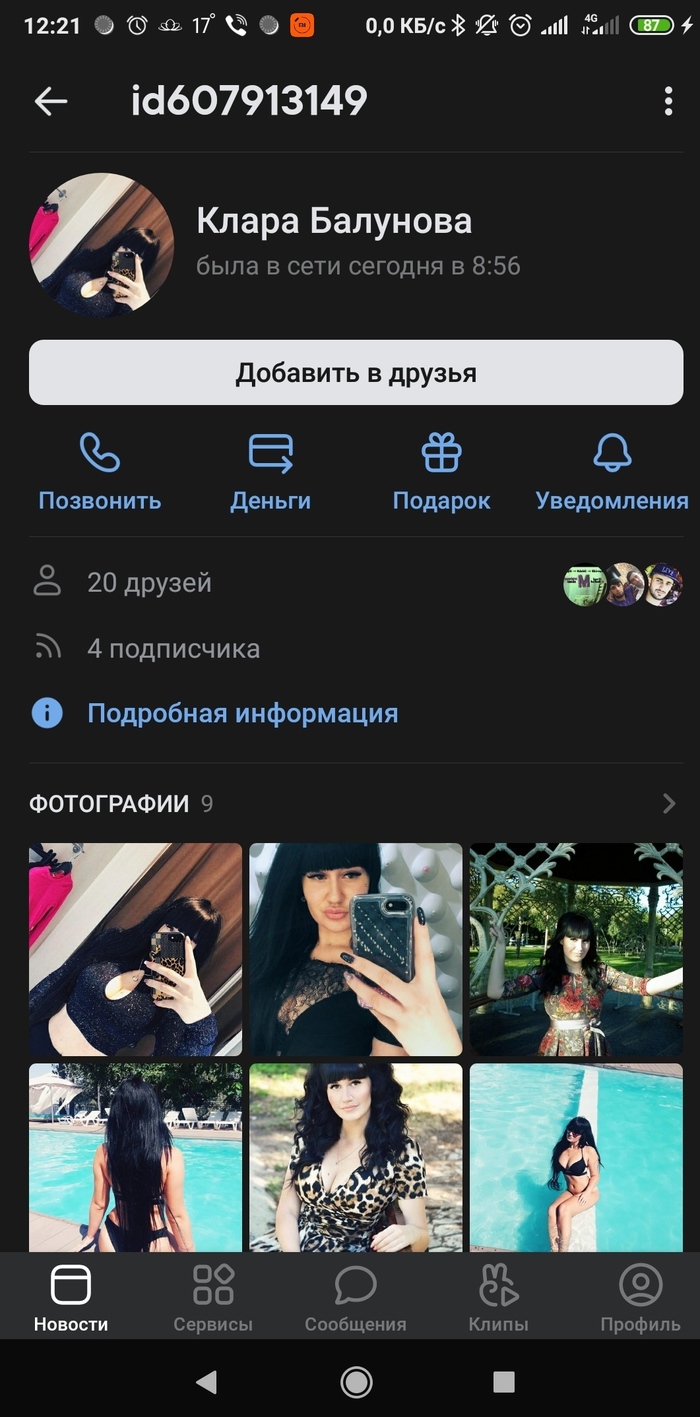
Task: Switch to the Новости tab
Action: [x=71, y=1297]
